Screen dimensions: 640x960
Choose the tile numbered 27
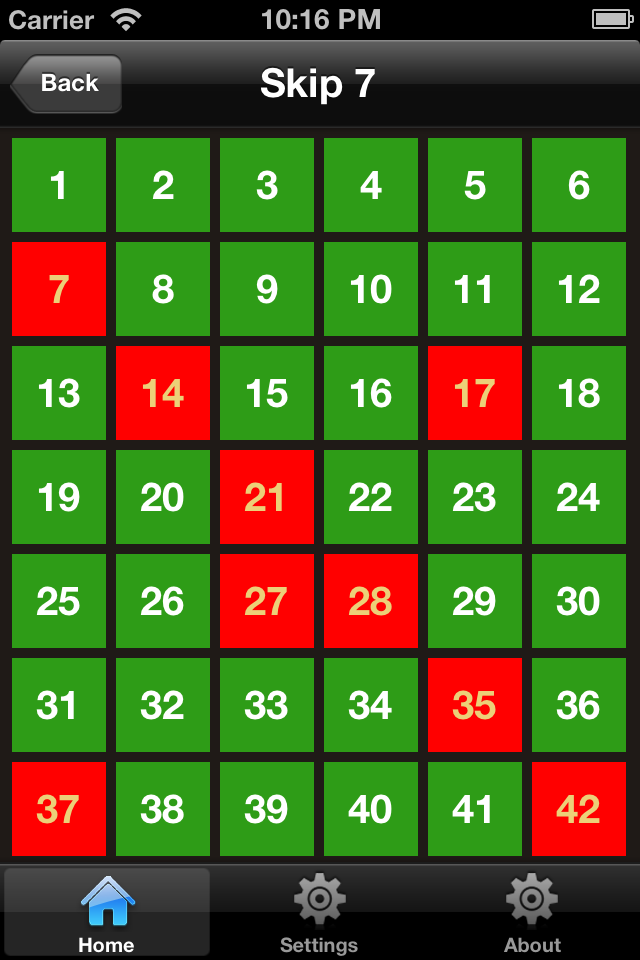267,601
